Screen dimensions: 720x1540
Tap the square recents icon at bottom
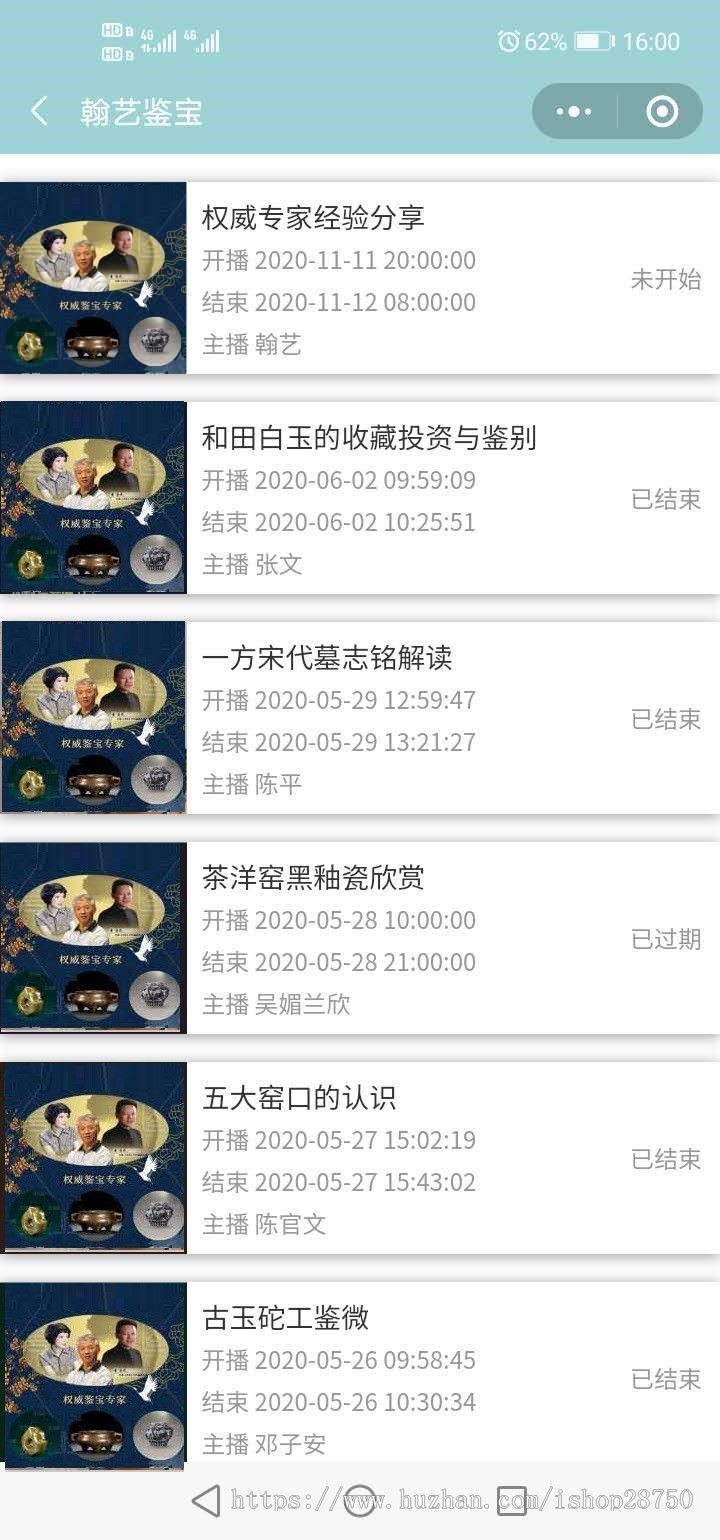pyautogui.click(x=516, y=1504)
